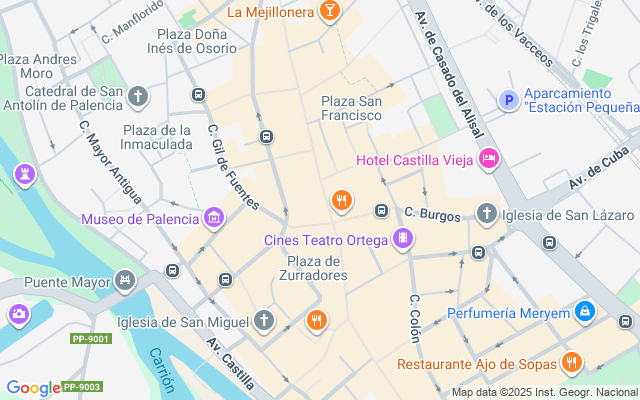
Task: Tap the Iglesia de San Miguel pin
Action: [263, 320]
